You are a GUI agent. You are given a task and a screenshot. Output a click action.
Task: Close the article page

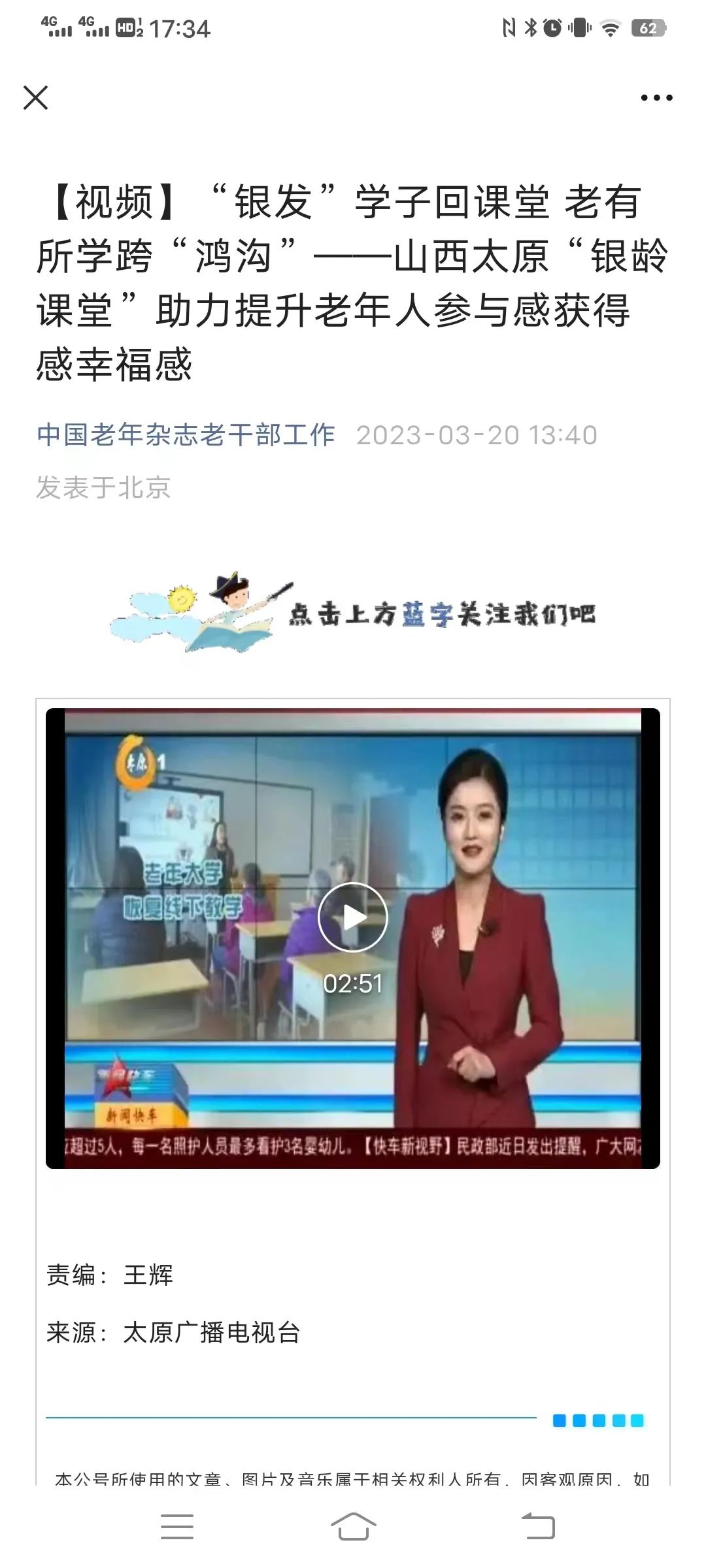35,98
